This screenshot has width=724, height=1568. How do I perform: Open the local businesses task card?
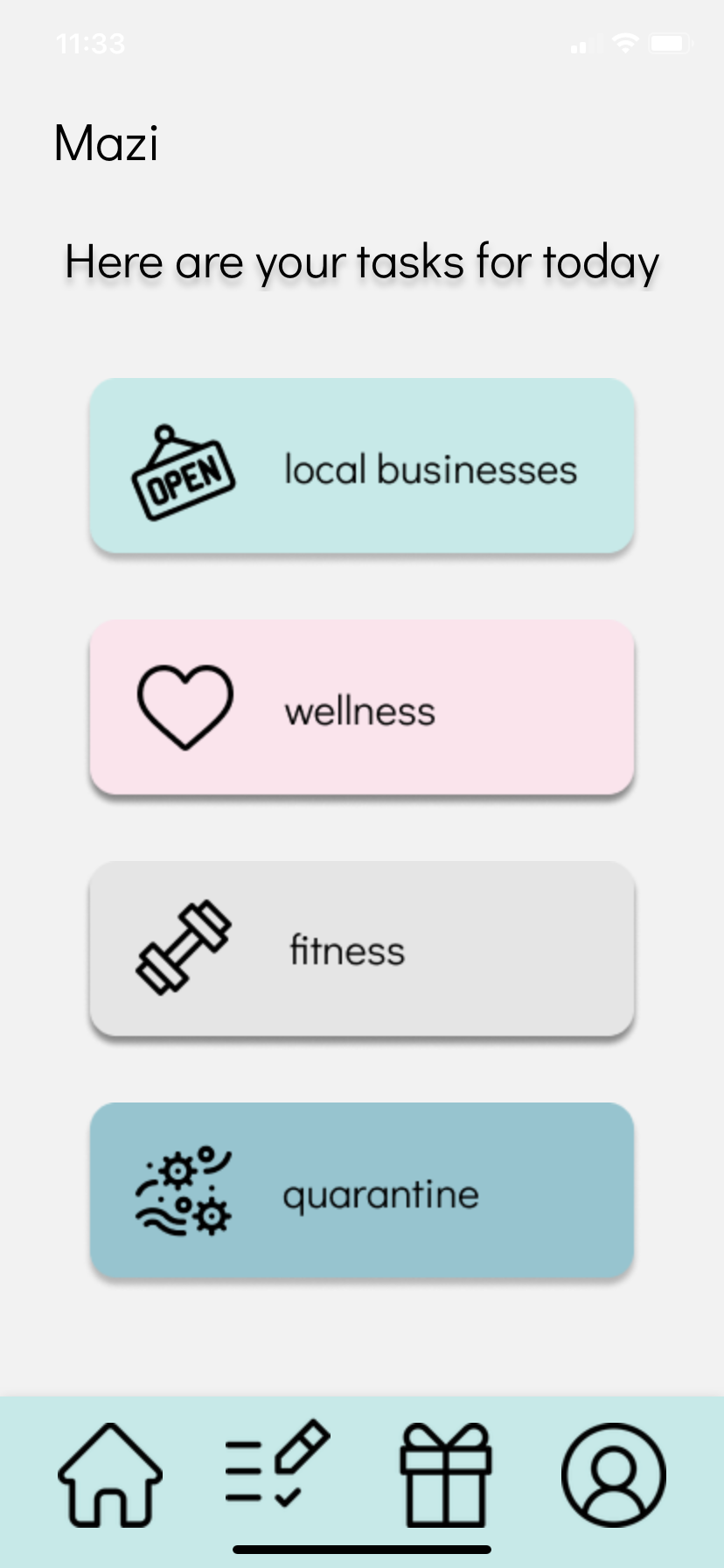(361, 466)
